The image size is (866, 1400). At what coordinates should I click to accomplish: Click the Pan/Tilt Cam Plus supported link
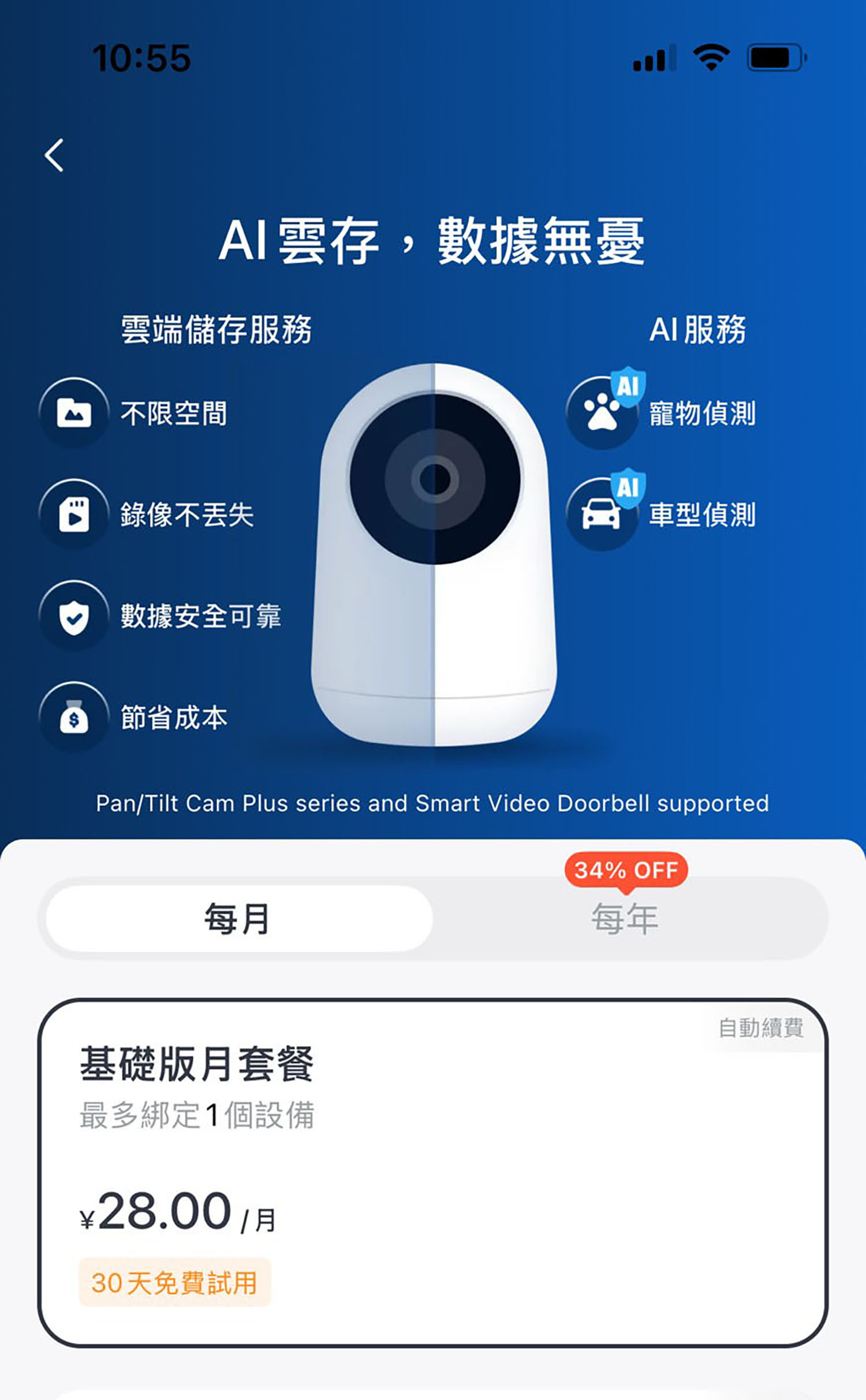[433, 803]
